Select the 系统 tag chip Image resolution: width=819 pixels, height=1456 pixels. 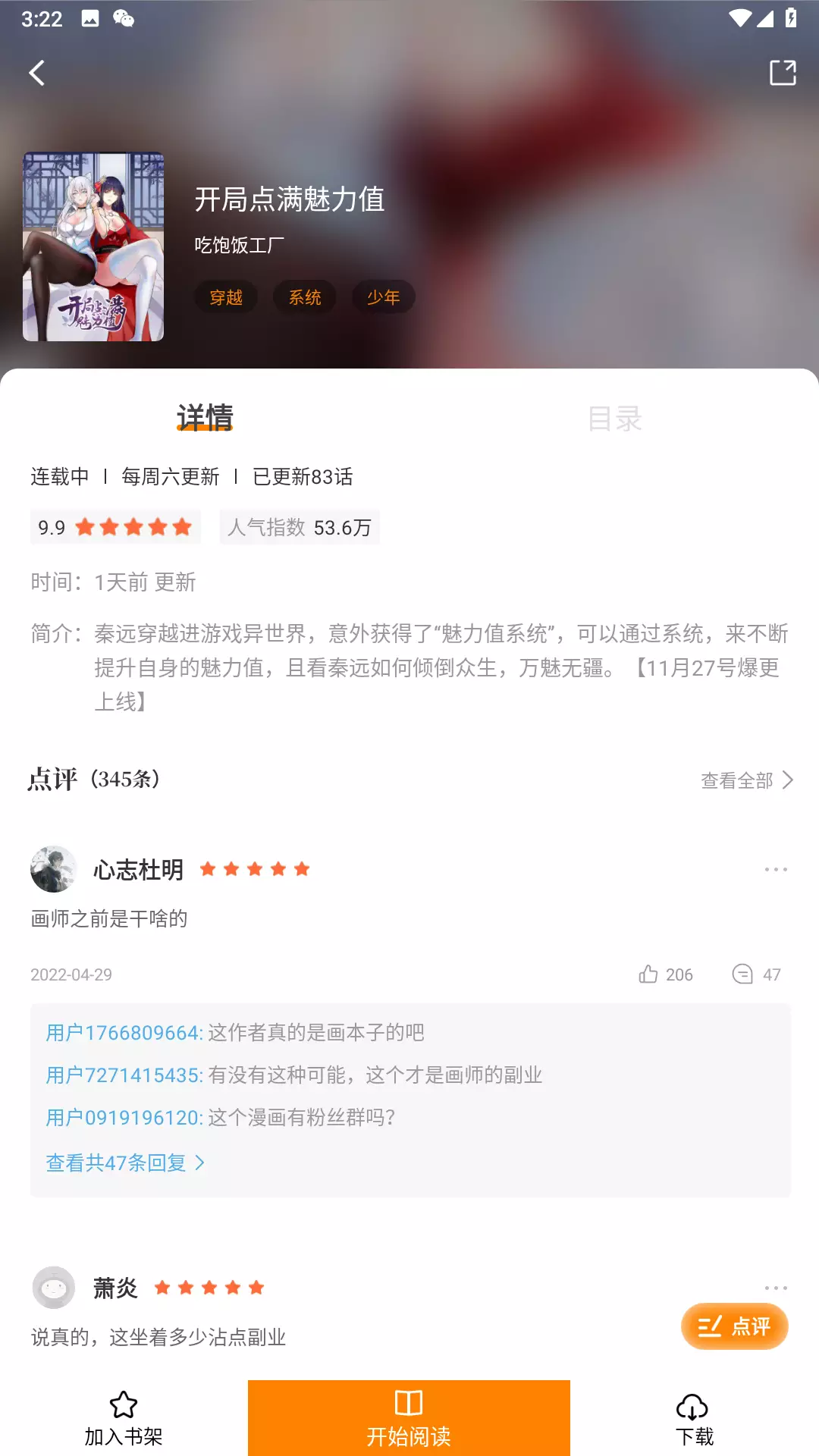point(305,297)
